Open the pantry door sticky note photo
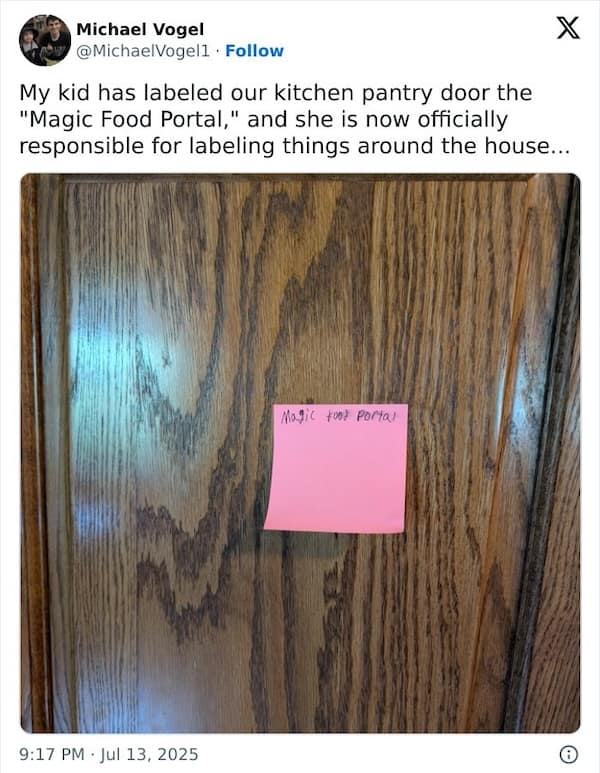This screenshot has width=600, height=773. (300, 453)
